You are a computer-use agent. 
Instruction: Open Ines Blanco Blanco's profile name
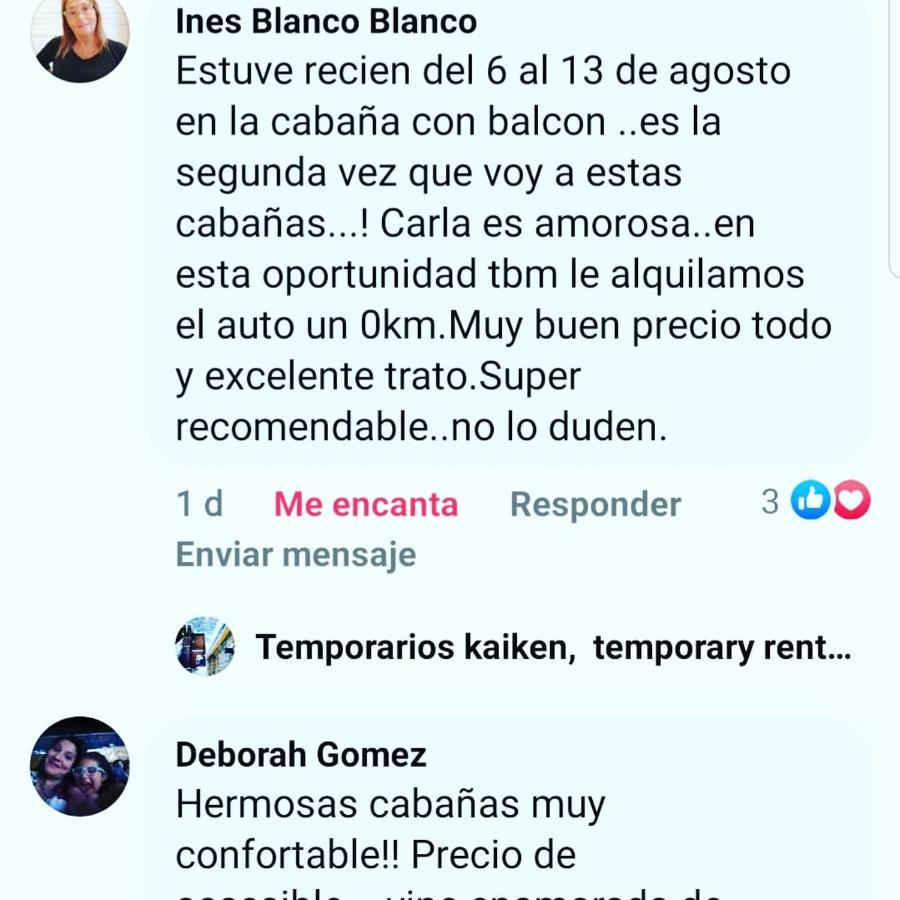pos(326,21)
